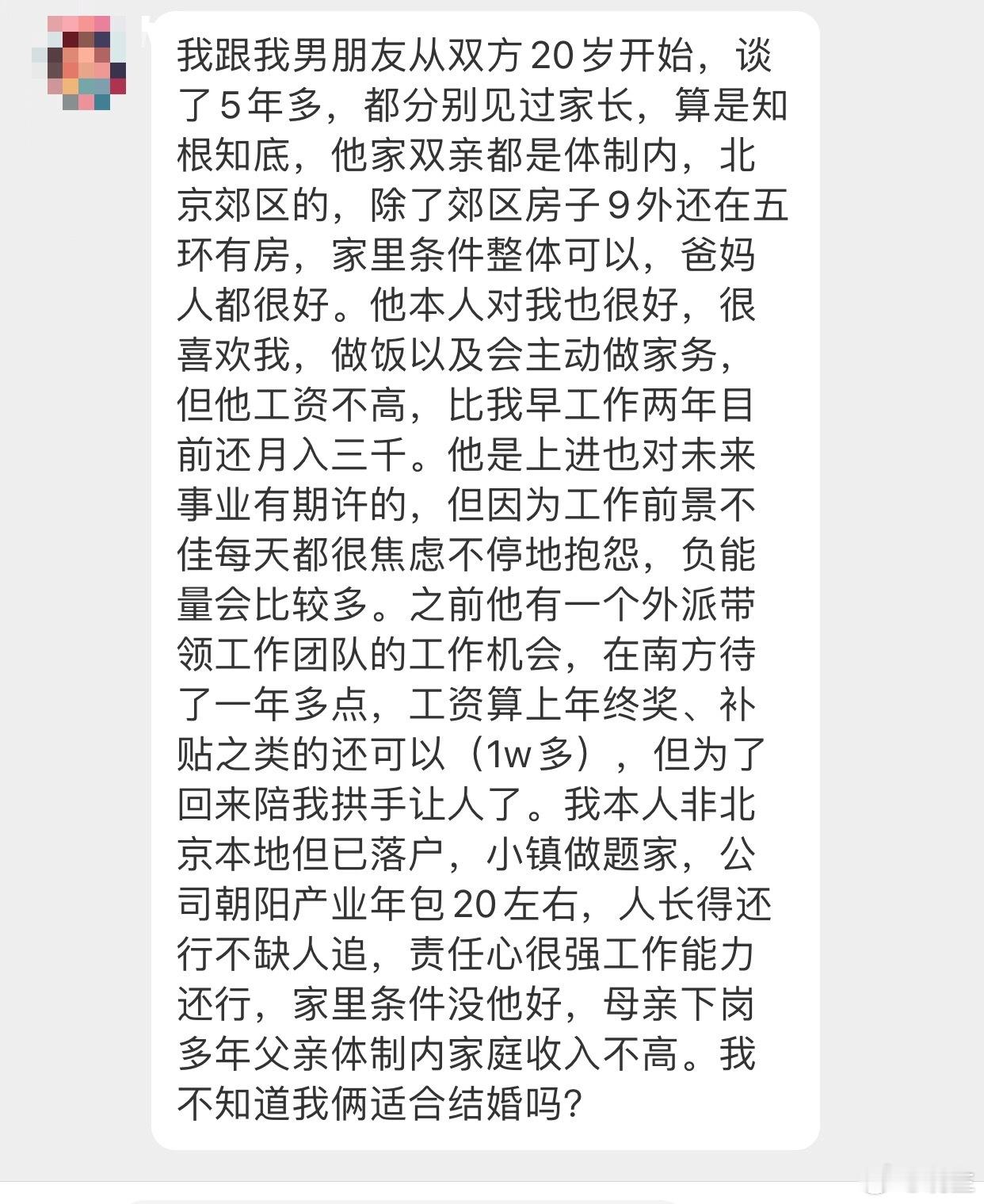Viewport: 984px width, 1204px height.
Task: Click the watermark mark at bottom right
Action: [x=923, y=1181]
